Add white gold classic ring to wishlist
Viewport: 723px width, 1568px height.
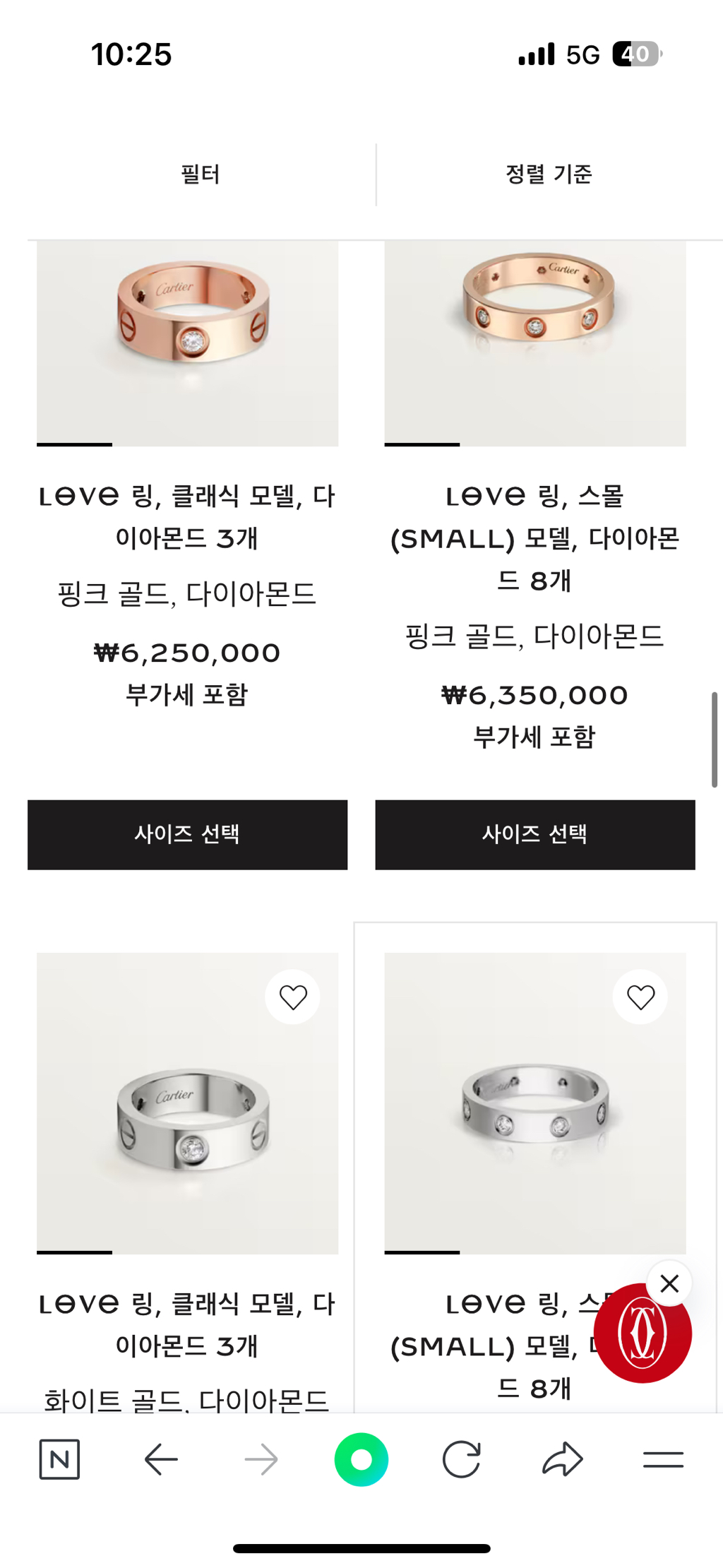click(292, 997)
